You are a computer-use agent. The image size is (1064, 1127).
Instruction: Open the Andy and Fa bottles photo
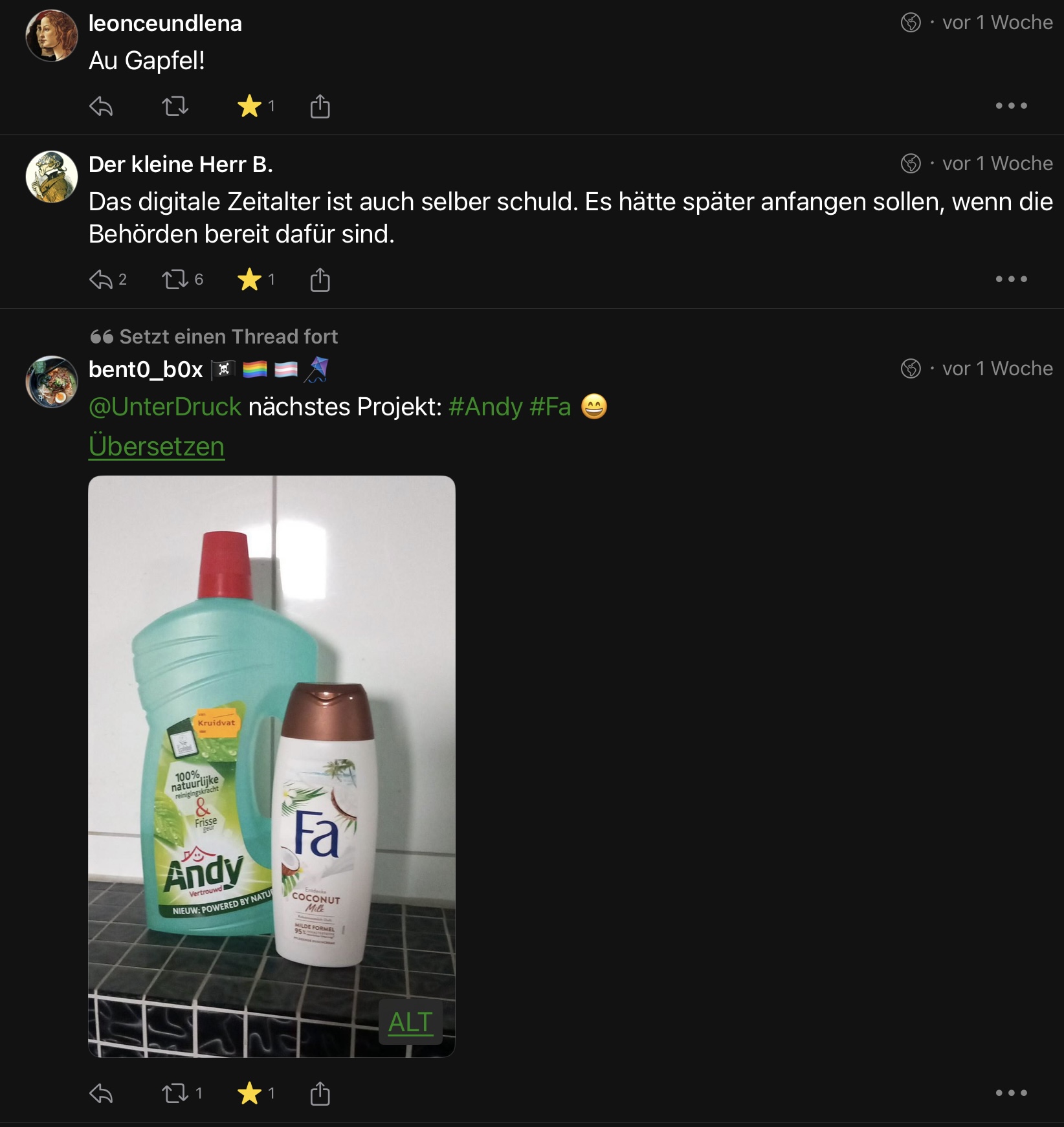(271, 744)
